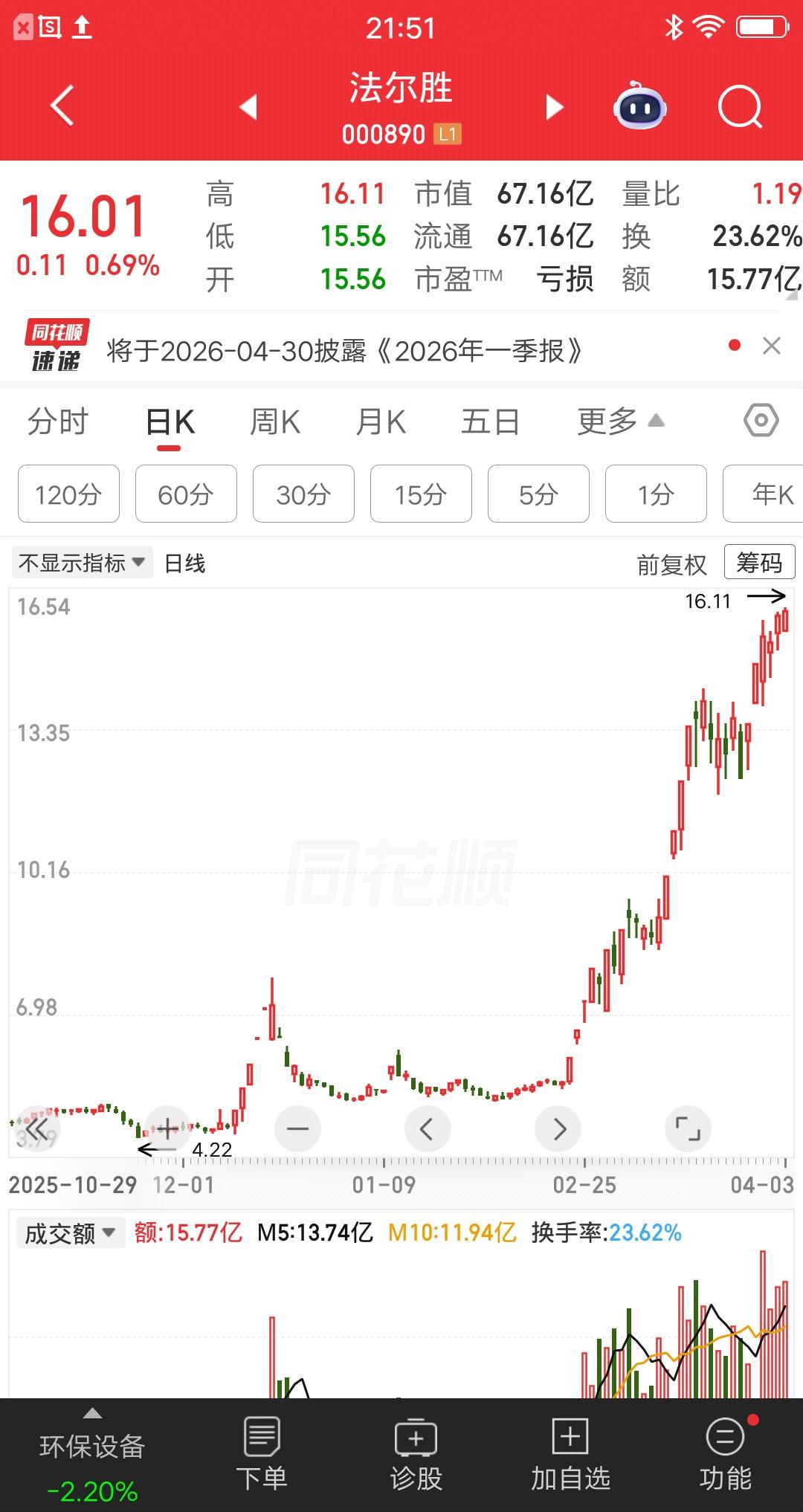Tap the zoom-out icon on the chart
This screenshot has width=803, height=1512.
297,1128
